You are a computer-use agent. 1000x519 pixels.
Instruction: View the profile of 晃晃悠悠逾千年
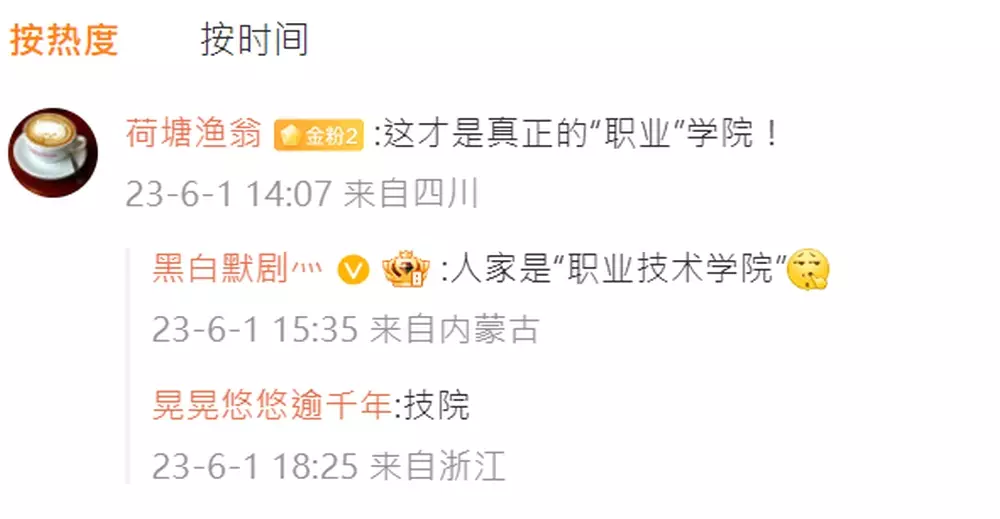click(x=270, y=405)
